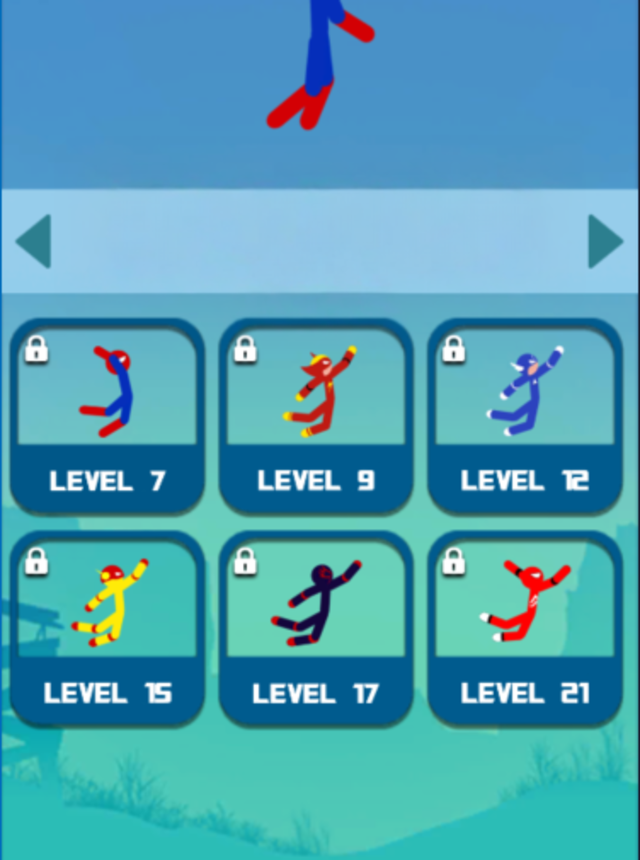Select the red Level 21 character card

524,628
